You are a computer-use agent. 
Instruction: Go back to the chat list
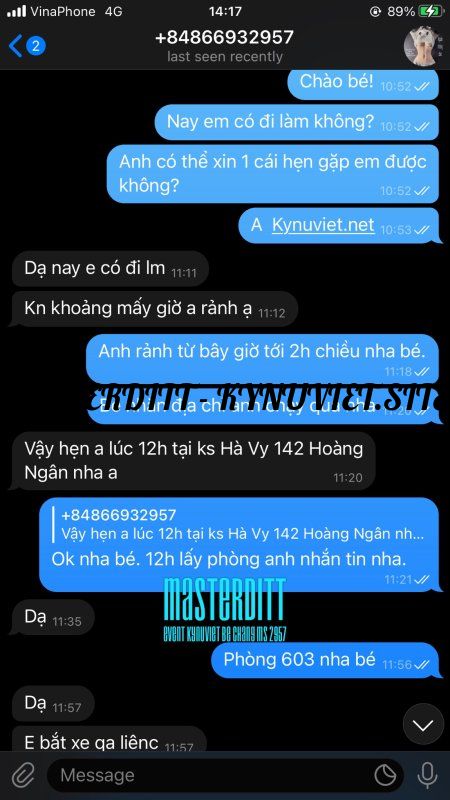[27, 46]
